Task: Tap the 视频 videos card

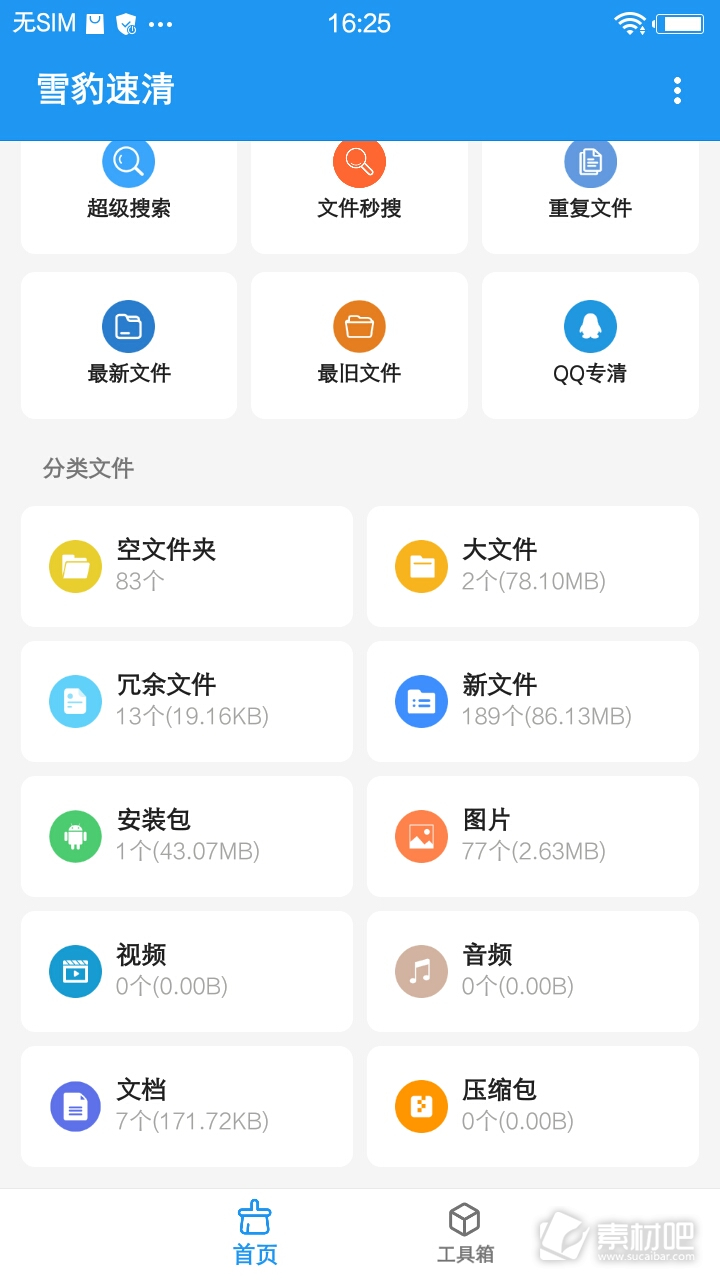Action: pyautogui.click(x=187, y=971)
